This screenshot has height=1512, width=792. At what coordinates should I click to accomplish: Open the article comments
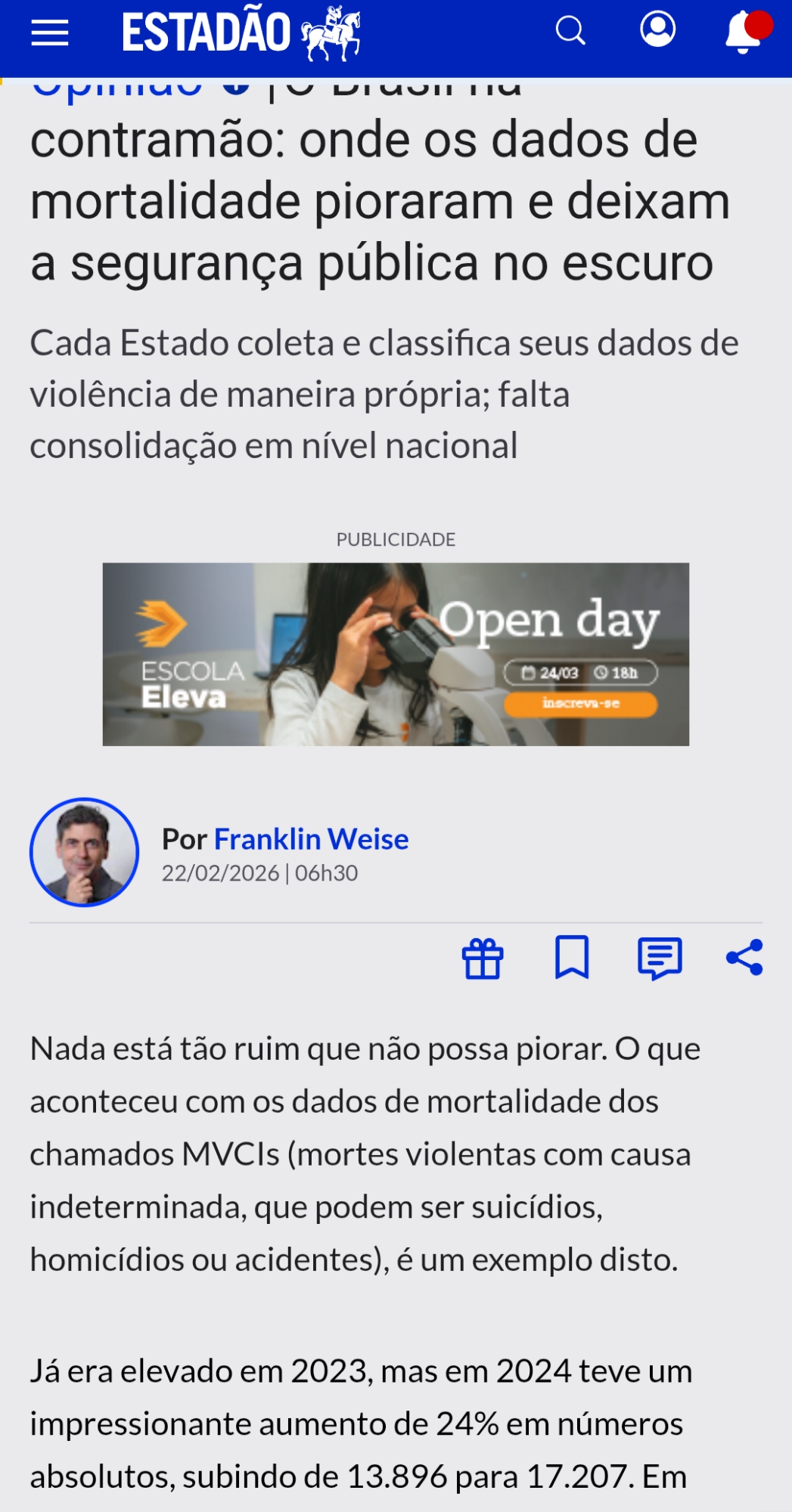click(x=660, y=959)
